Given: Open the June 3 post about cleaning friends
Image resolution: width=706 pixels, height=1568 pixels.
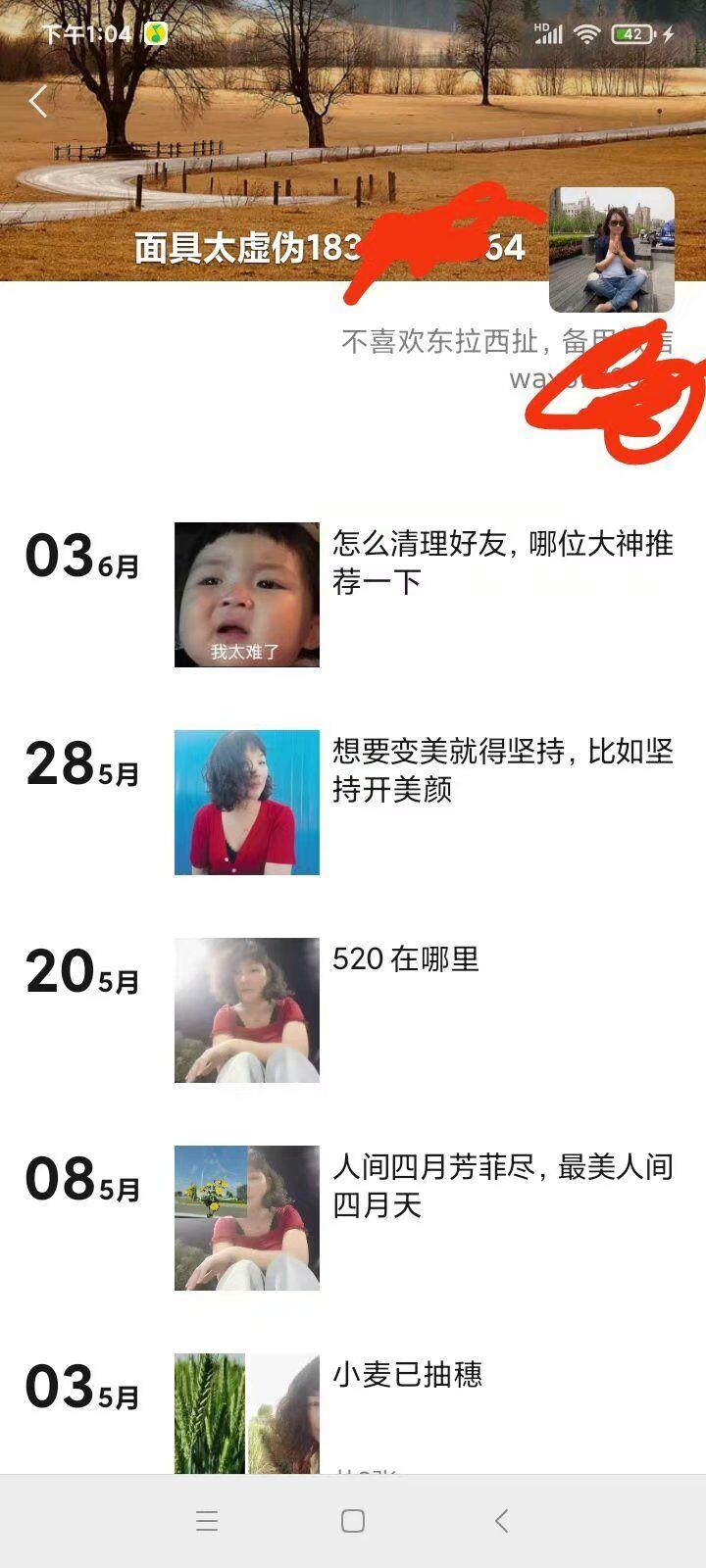Looking at the screenshot, I should tap(502, 562).
